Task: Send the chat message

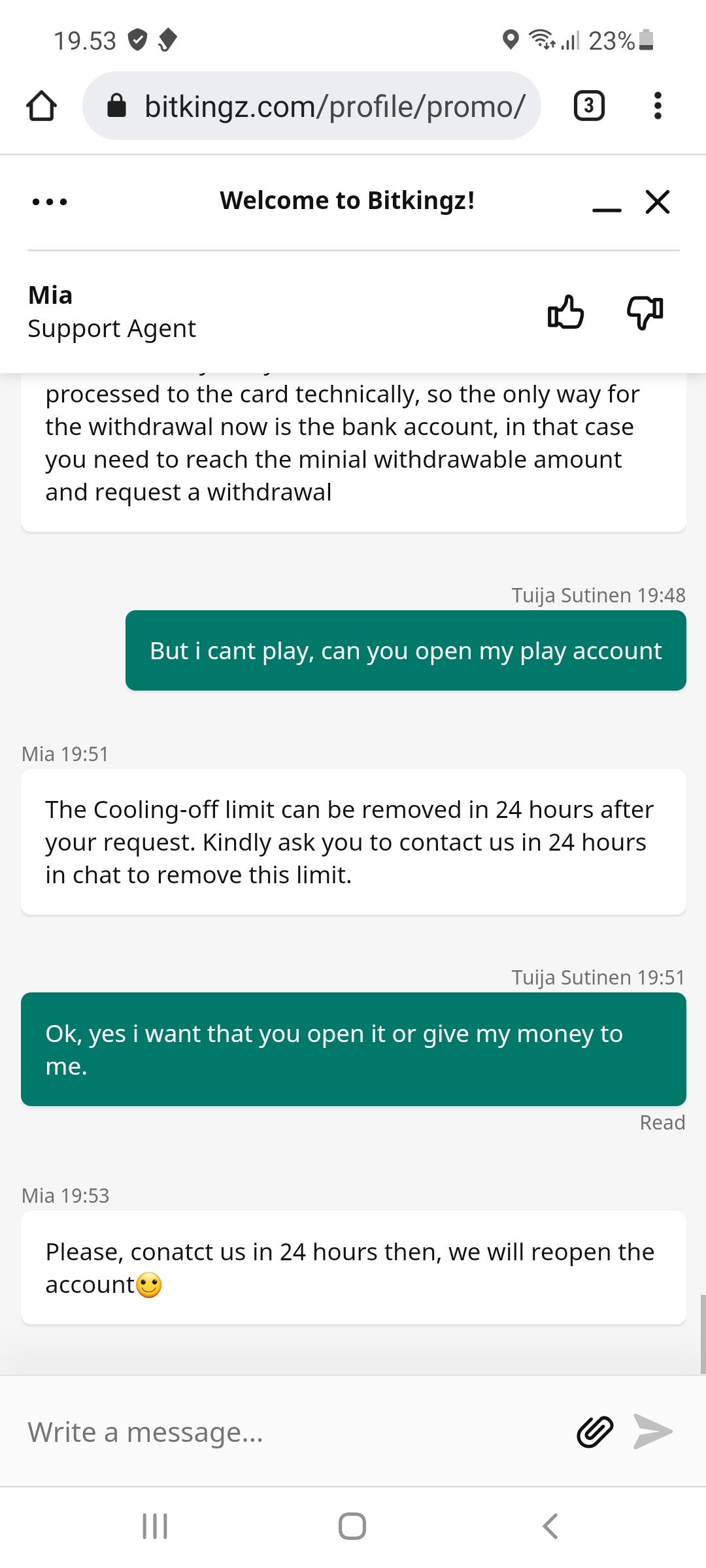Action: [653, 1432]
